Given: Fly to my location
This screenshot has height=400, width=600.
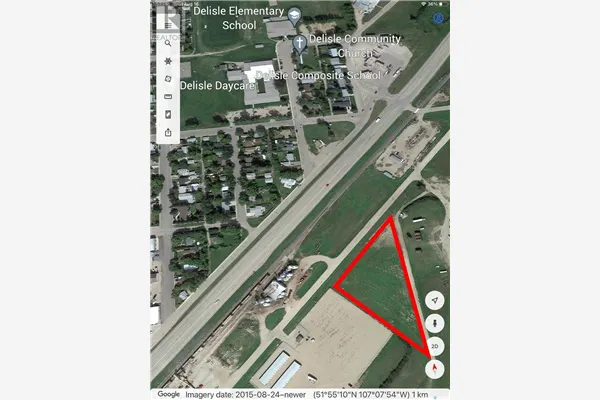Looking at the screenshot, I should point(436,301).
